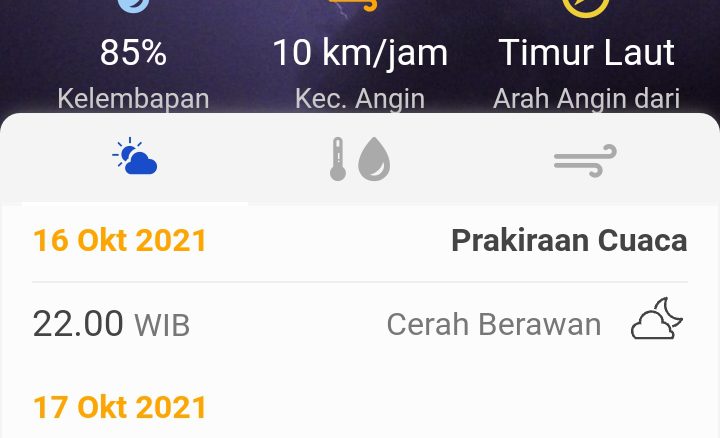The width and height of the screenshot is (720, 438).
Task: Switch to the weather forecast tab
Action: click(x=135, y=160)
